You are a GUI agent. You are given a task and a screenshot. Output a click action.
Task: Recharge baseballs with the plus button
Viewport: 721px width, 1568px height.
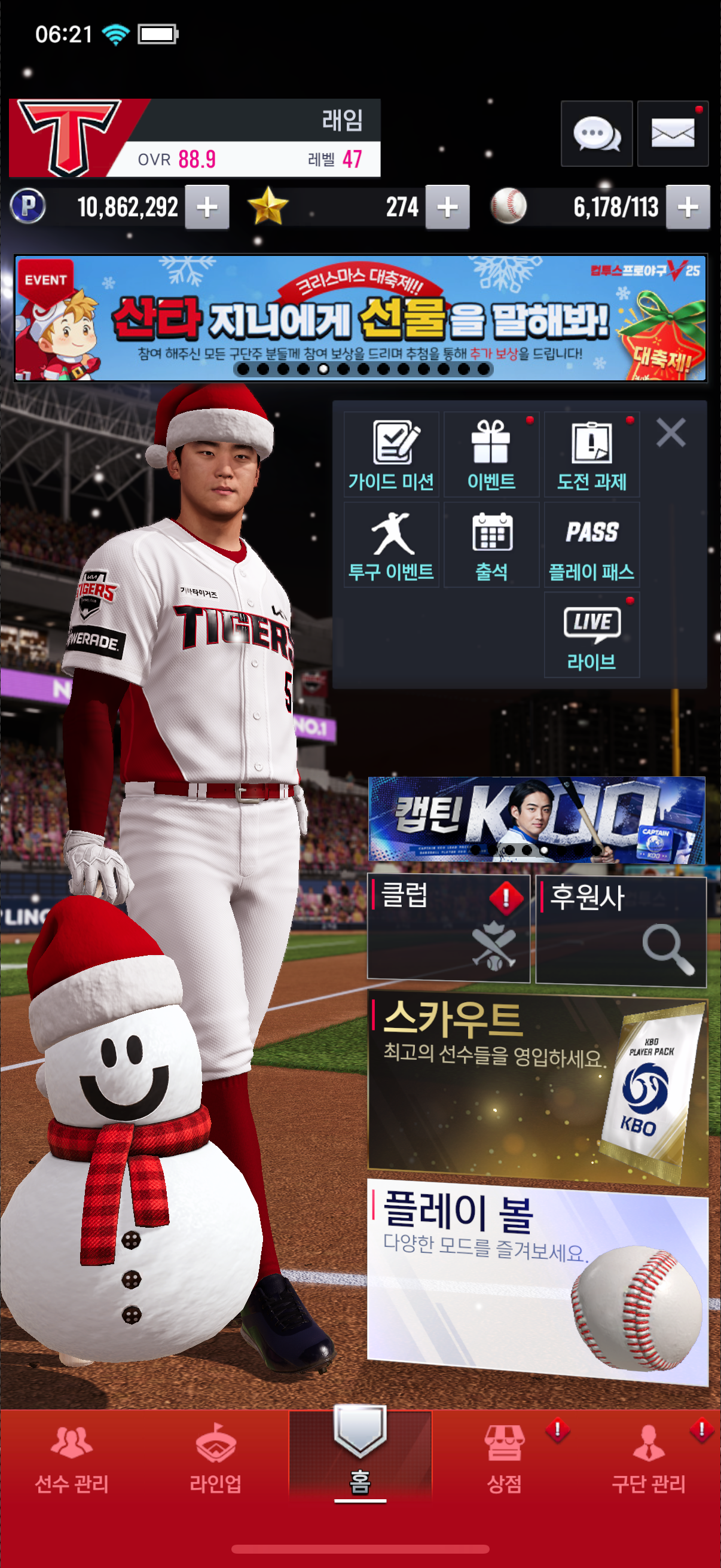pos(688,207)
